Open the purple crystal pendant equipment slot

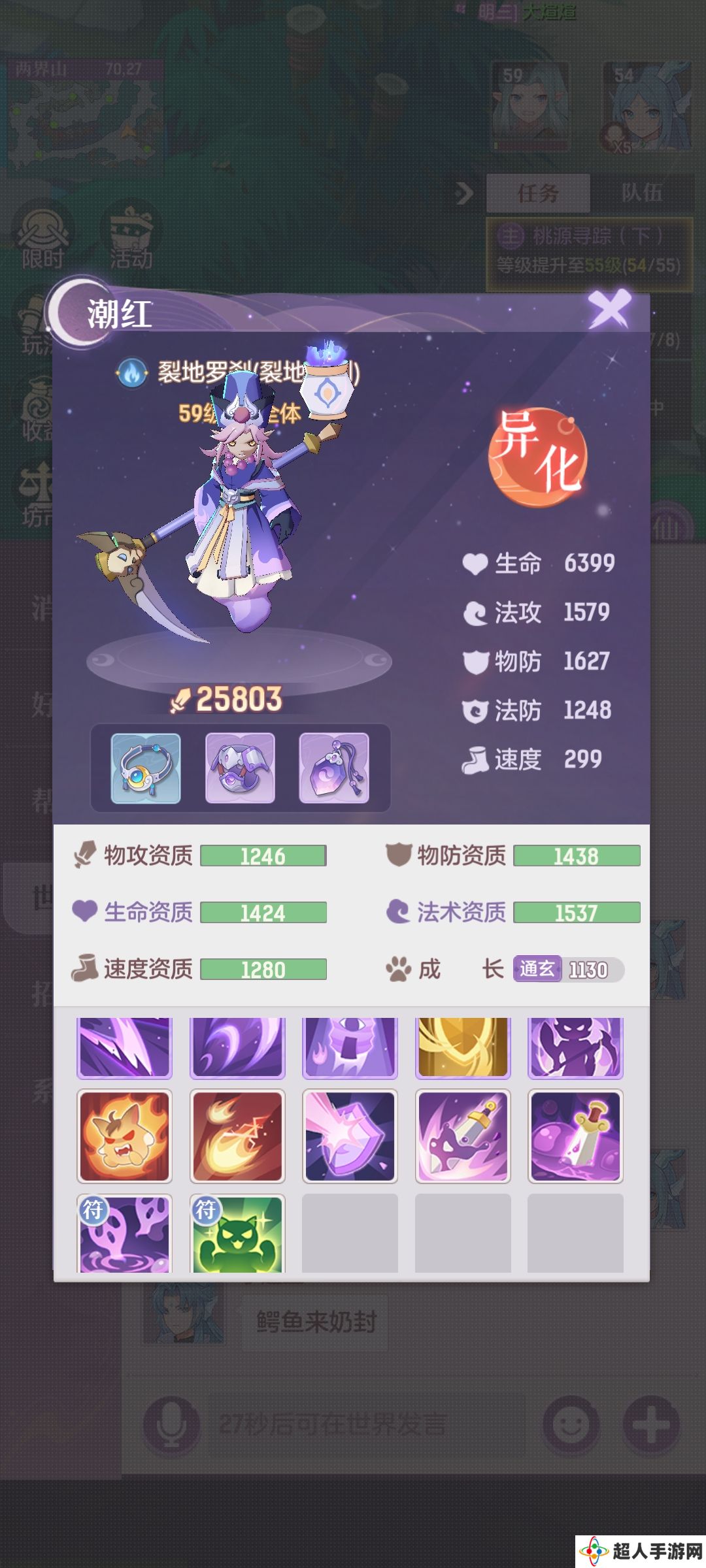point(334,768)
